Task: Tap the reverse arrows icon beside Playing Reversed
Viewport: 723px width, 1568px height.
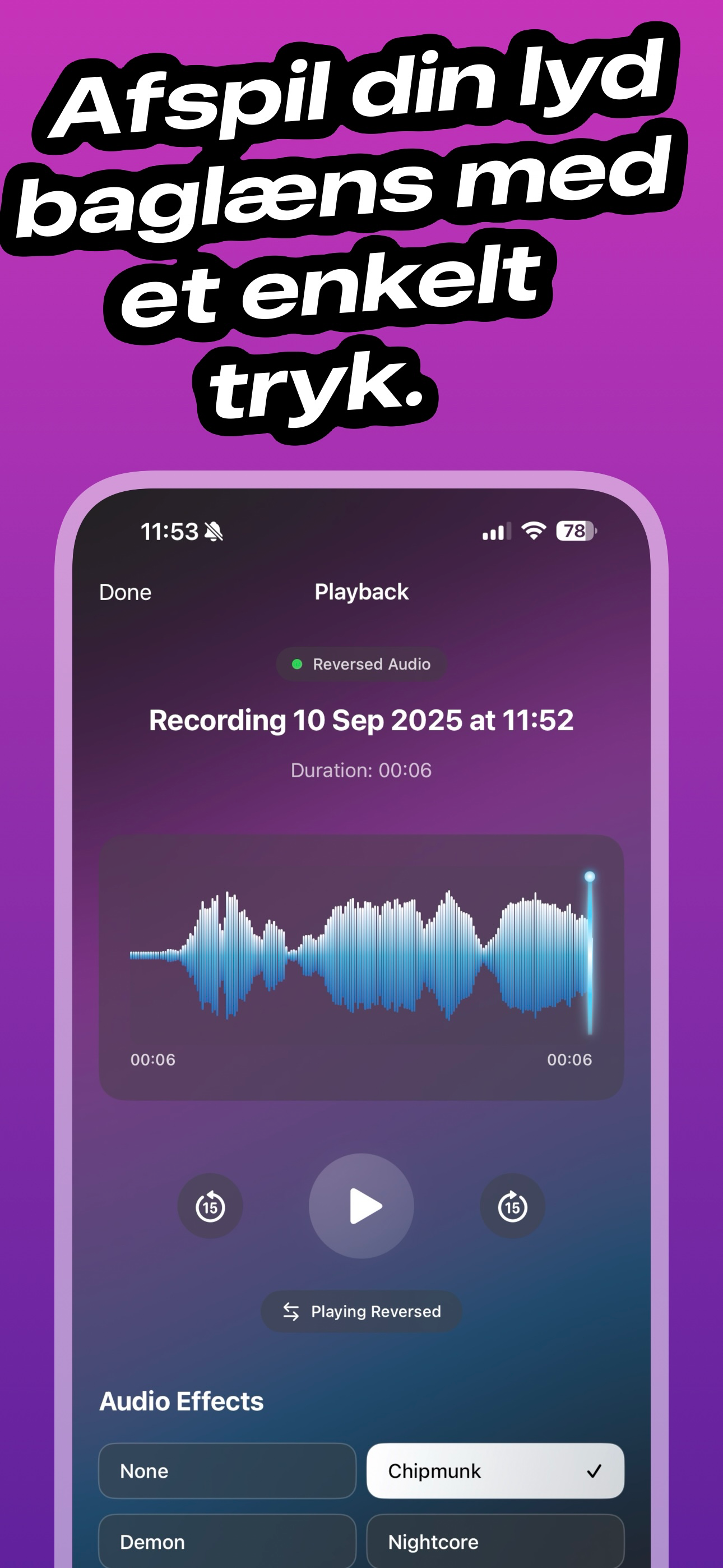Action: click(x=290, y=1312)
